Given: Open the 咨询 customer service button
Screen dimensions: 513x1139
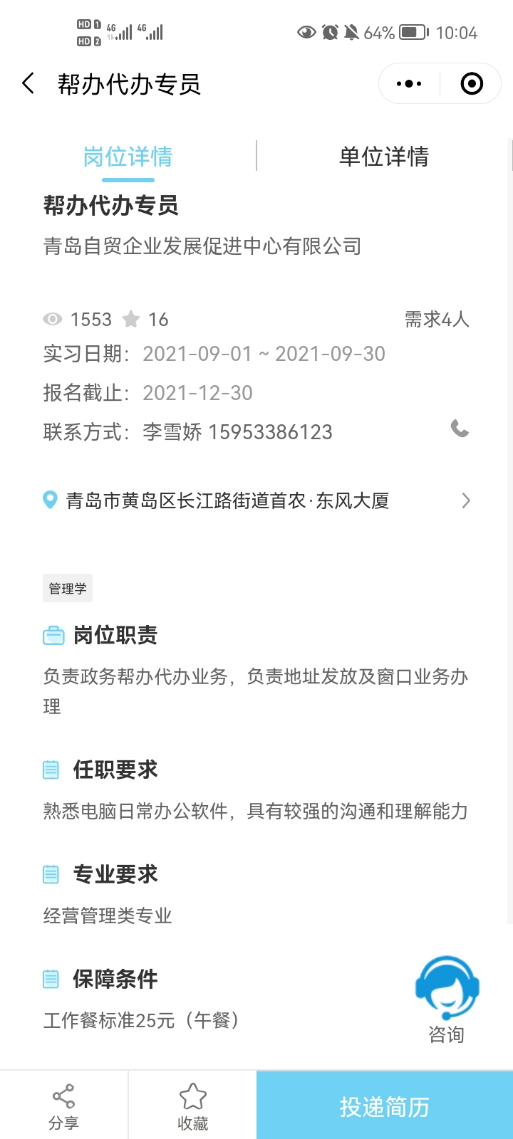Looking at the screenshot, I should (447, 1000).
